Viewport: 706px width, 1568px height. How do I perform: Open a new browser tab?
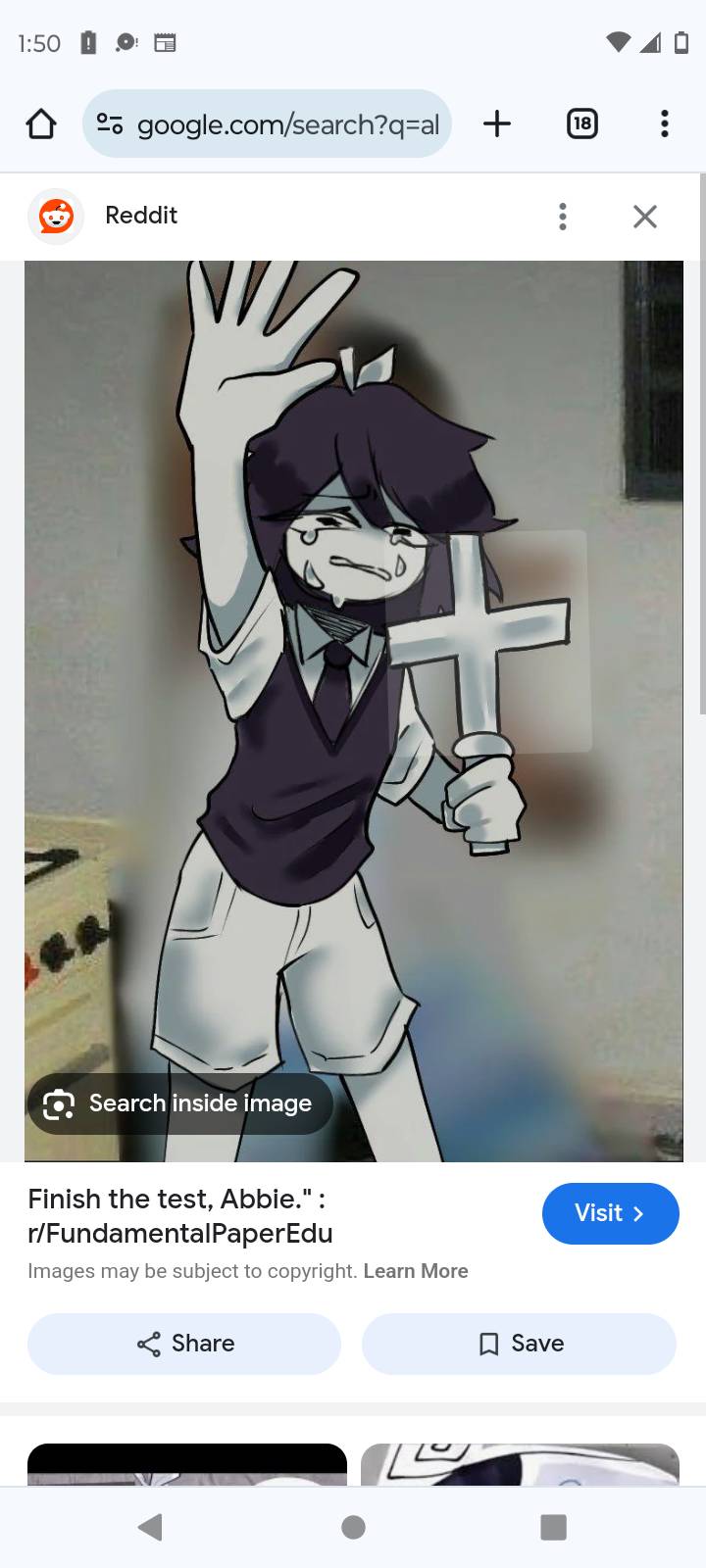[497, 123]
